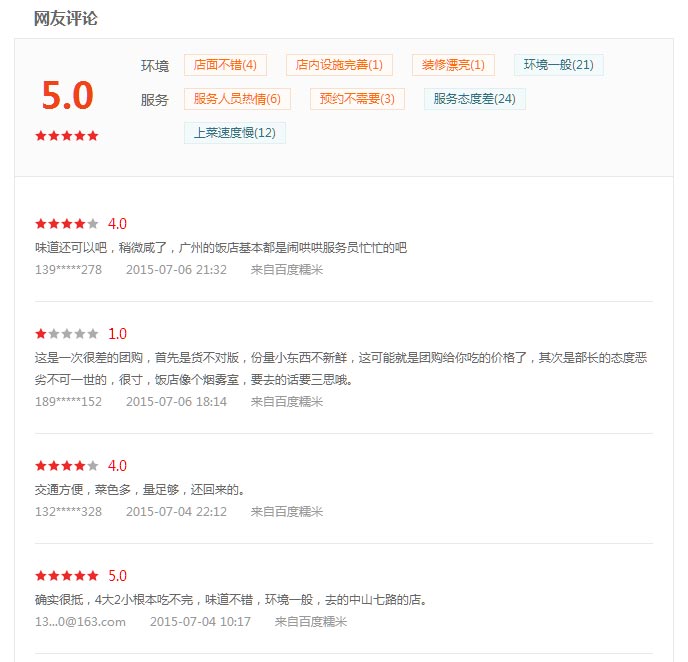Filter reviews by 店内设施完善(1)
This screenshot has height=662, width=688.
pos(339,66)
